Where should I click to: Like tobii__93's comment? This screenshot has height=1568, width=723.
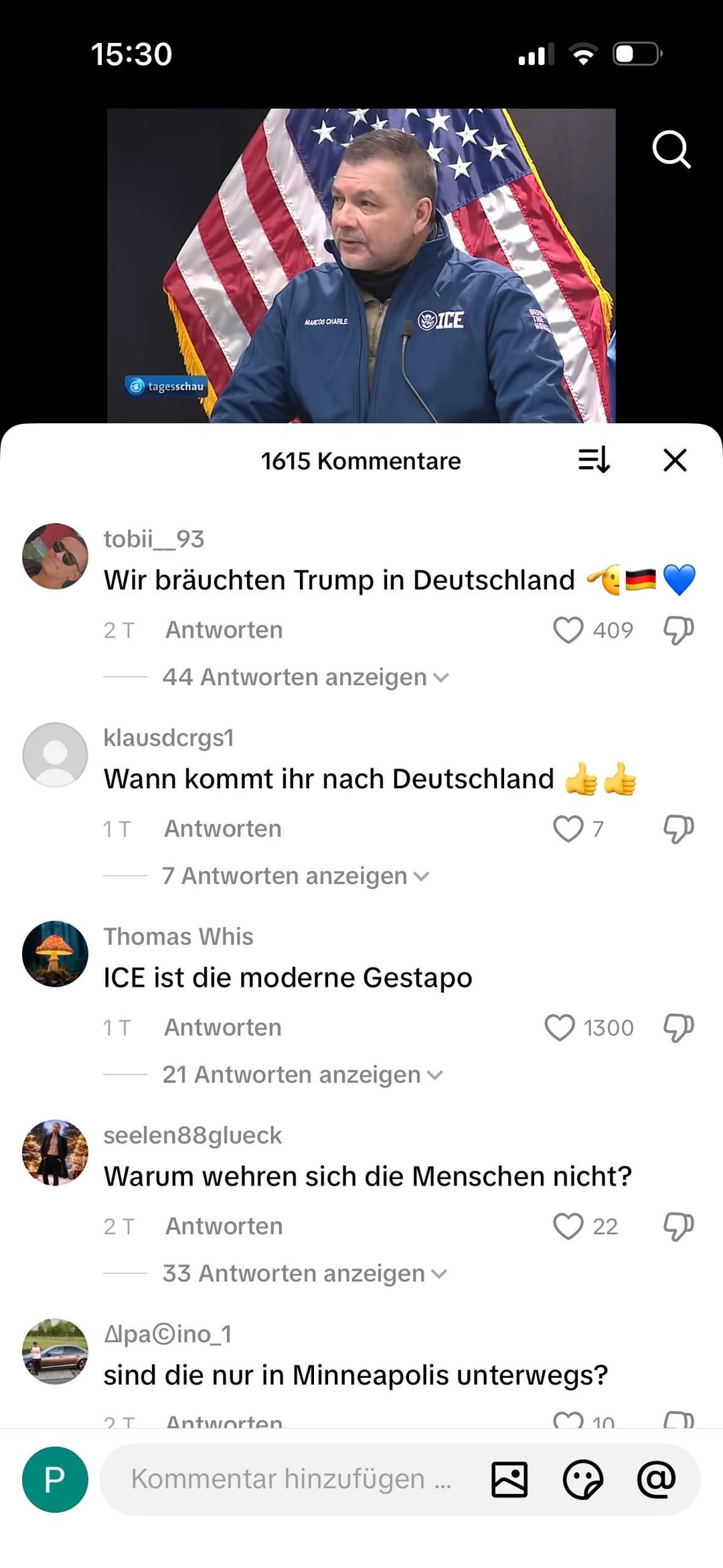click(568, 630)
